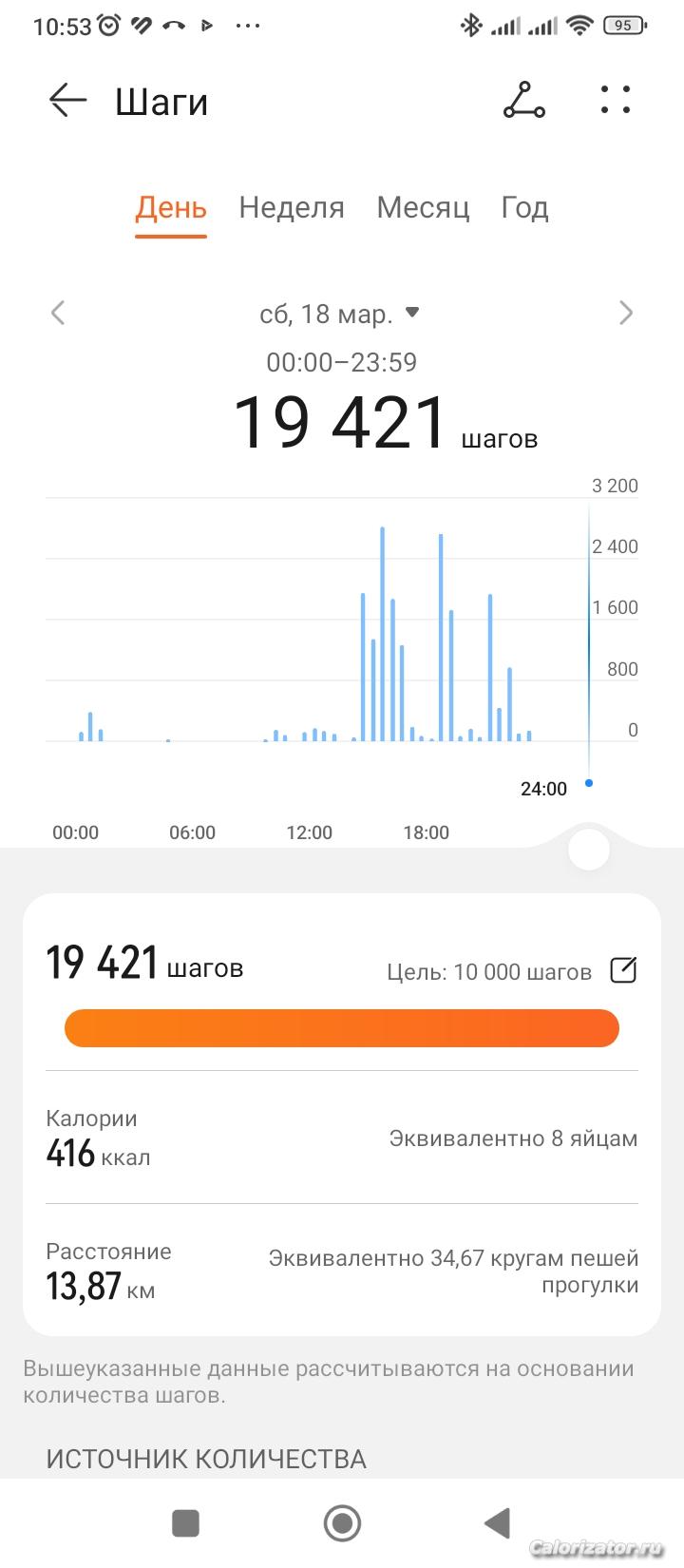This screenshot has width=684, height=1568.
Task: Open the route/share graph icon
Action: [x=523, y=100]
